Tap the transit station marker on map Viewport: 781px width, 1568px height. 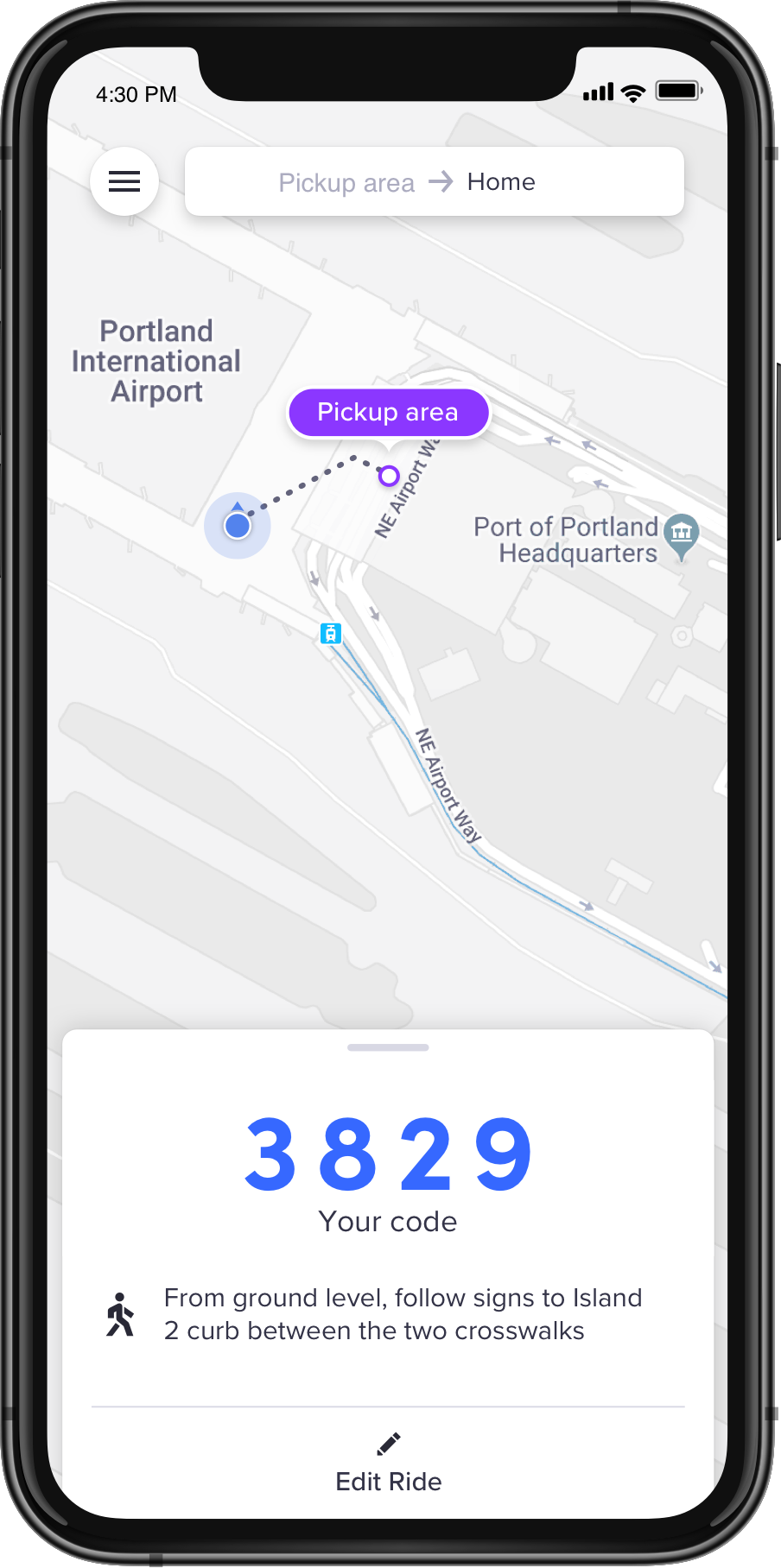pos(330,634)
